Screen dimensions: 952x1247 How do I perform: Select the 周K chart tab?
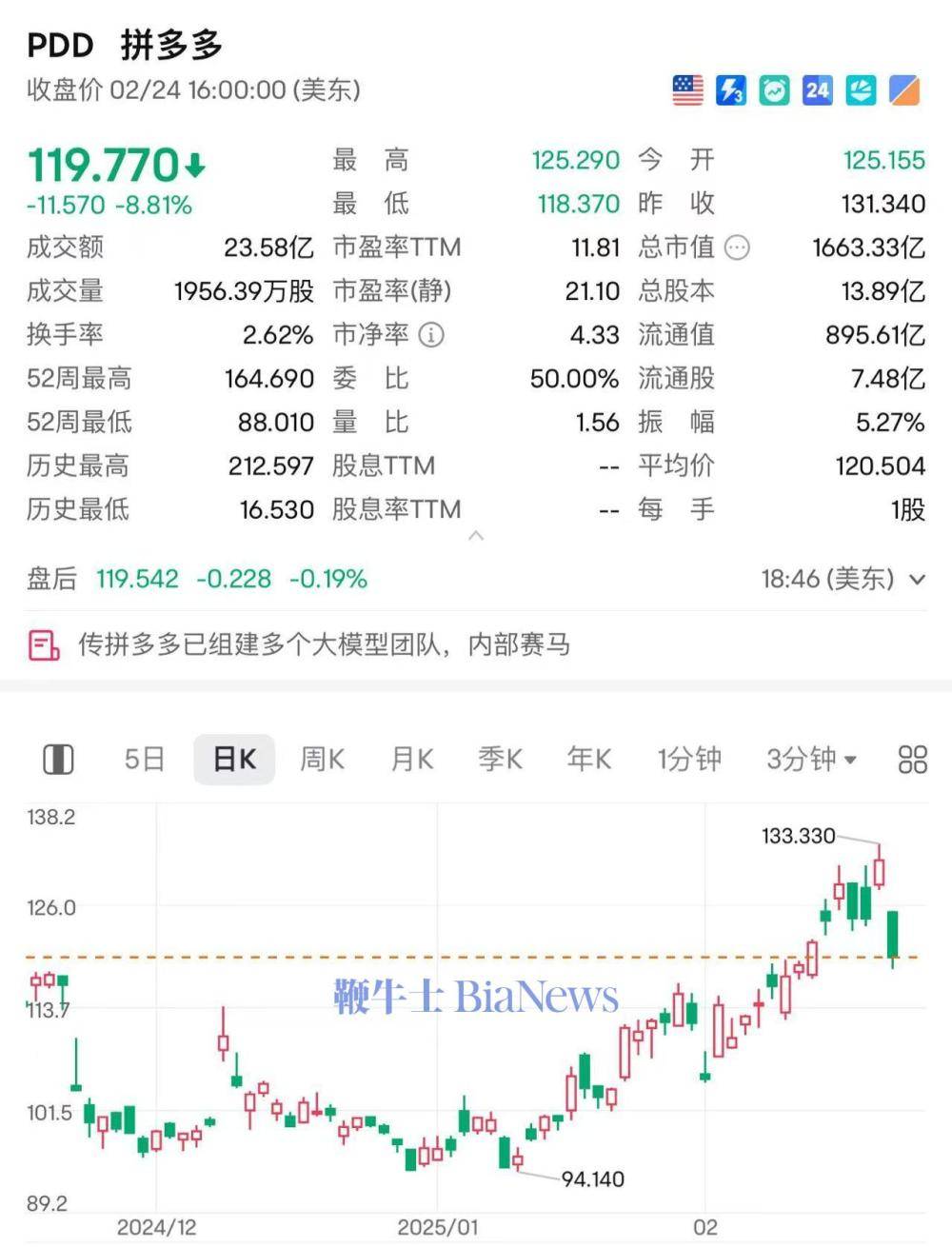click(x=322, y=759)
